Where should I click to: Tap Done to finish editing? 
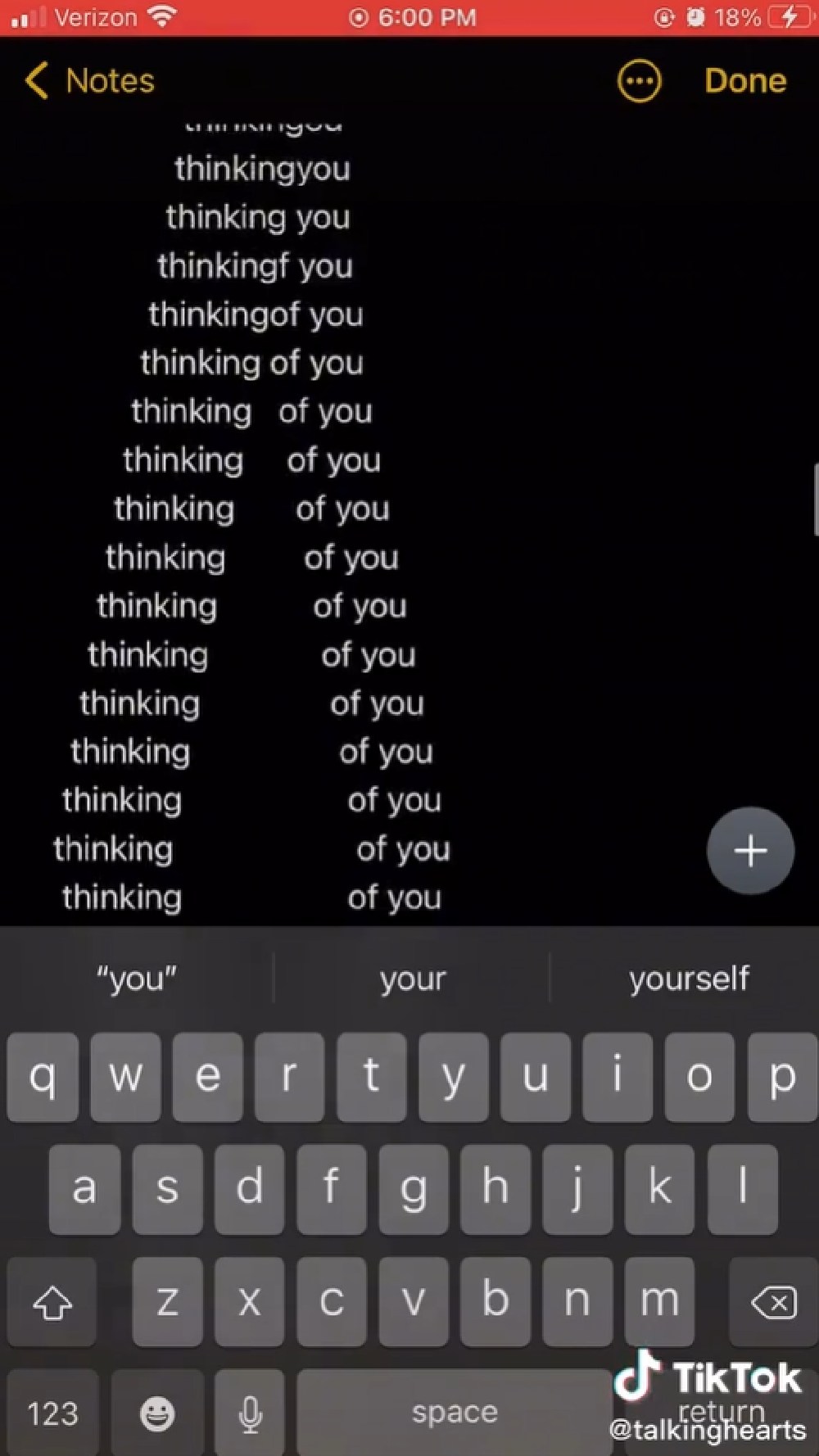click(744, 81)
